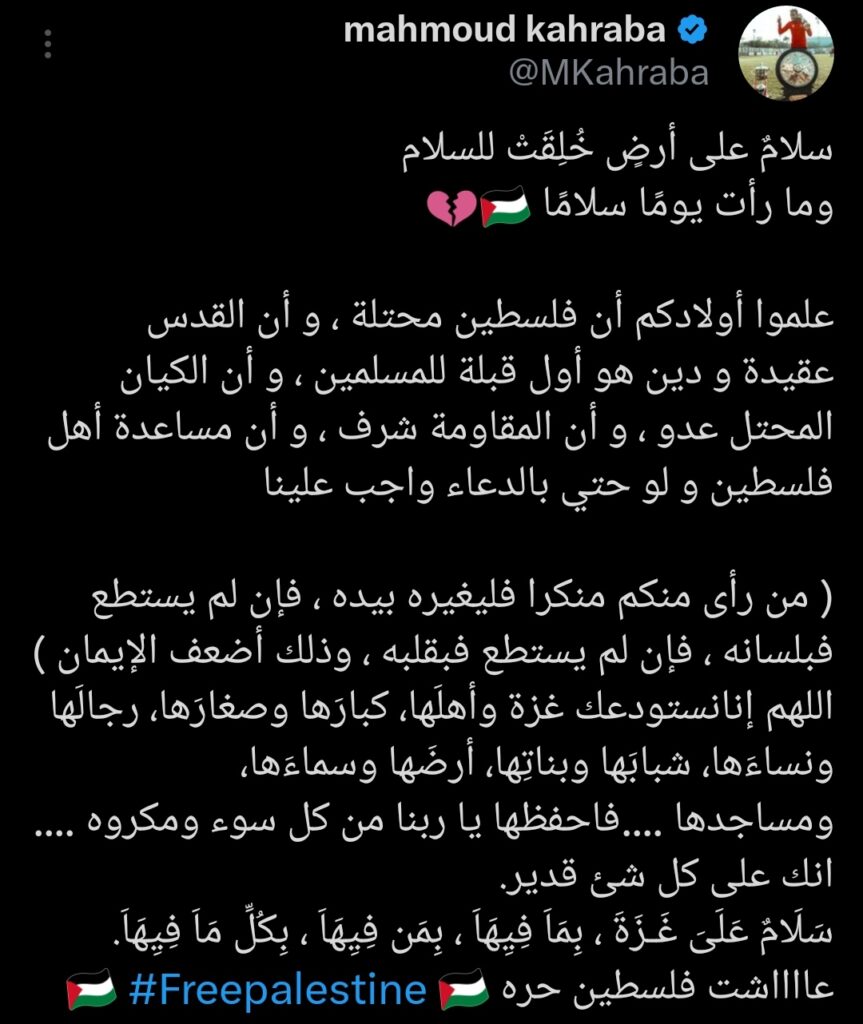Open the #Freepalestine hashtag
This screenshot has height=1024, width=863.
(x=278, y=991)
